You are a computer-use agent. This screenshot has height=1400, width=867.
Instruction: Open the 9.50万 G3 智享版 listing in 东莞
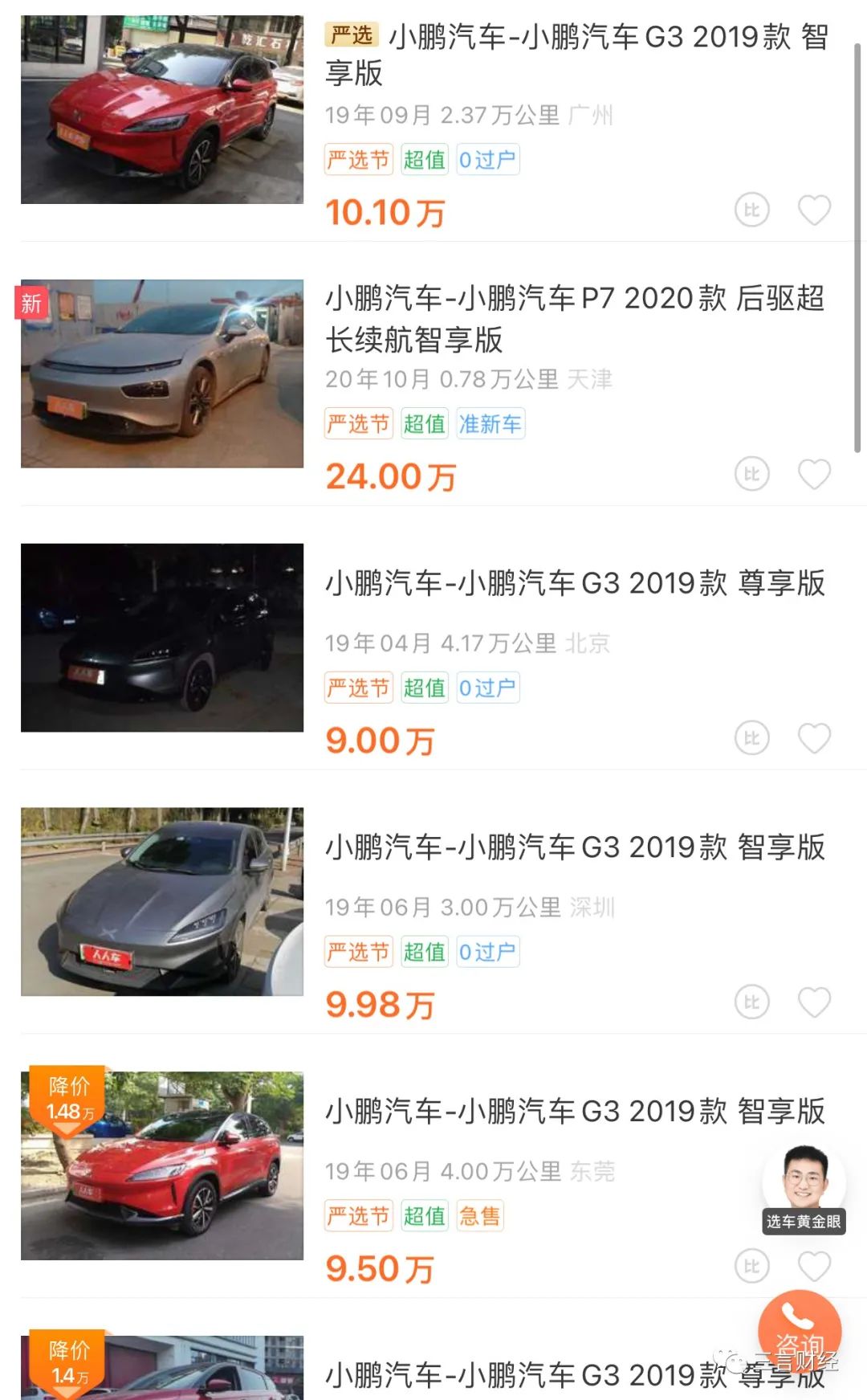575,1112
